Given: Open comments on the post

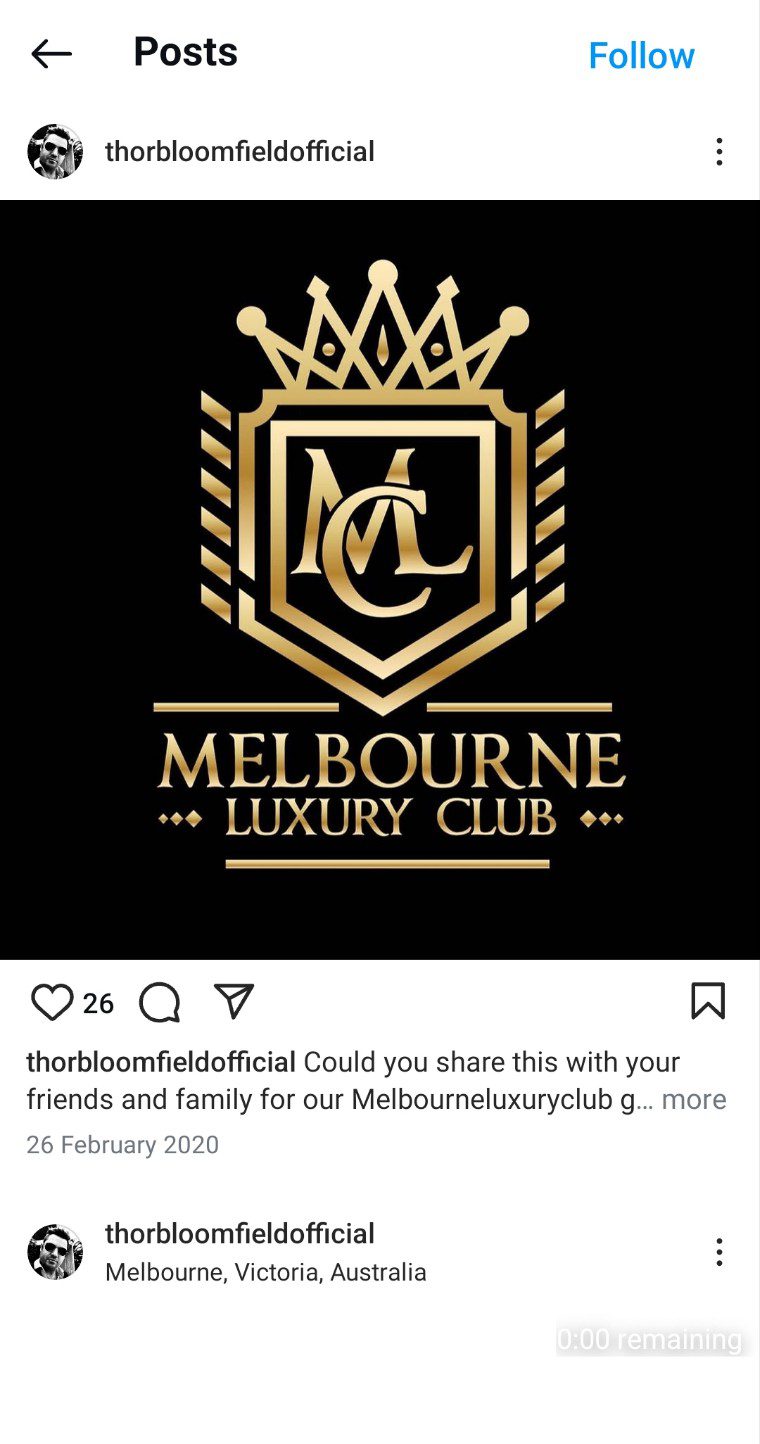Looking at the screenshot, I should coord(159,1002).
